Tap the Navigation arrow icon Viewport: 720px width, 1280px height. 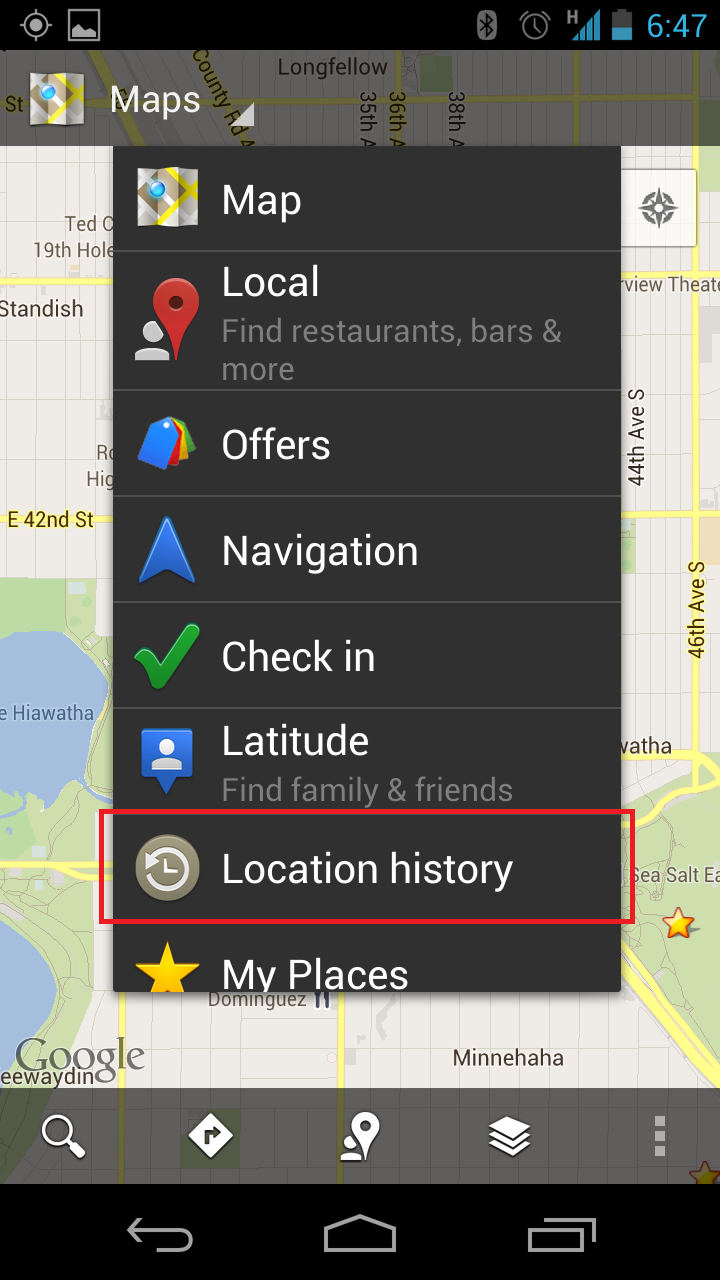point(167,550)
